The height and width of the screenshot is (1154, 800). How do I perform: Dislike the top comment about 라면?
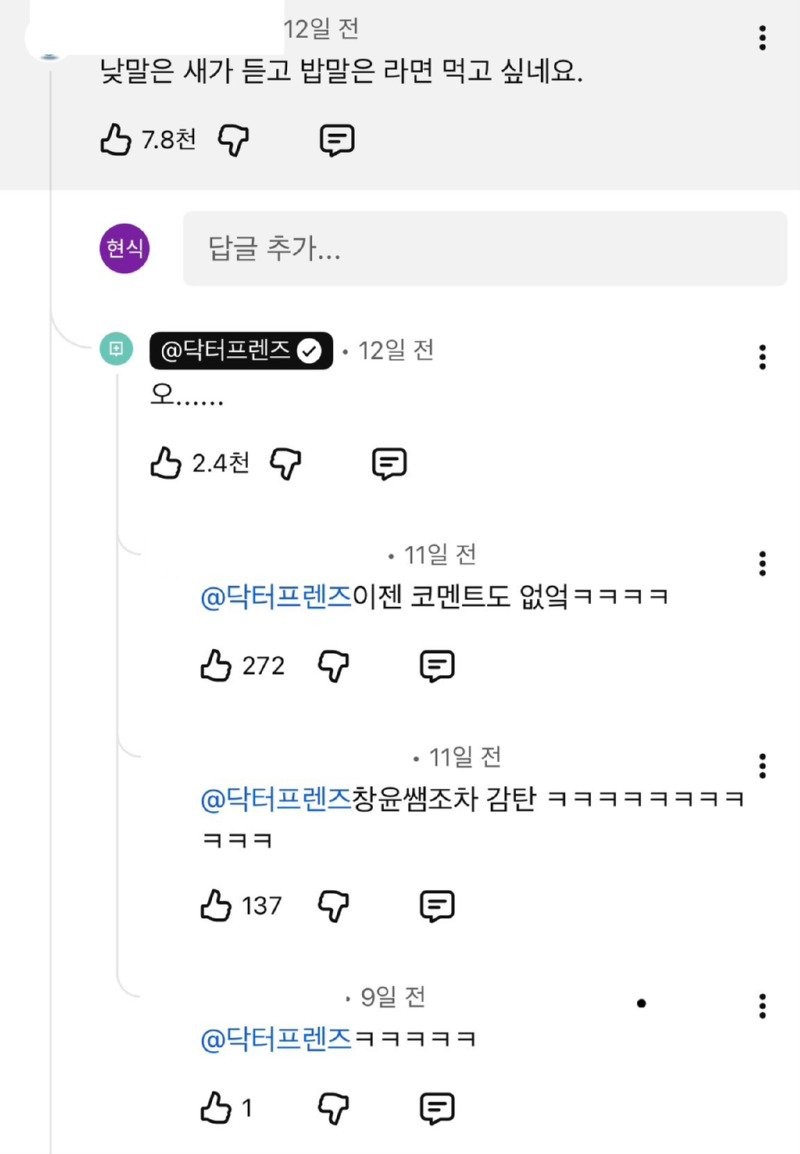coord(233,141)
